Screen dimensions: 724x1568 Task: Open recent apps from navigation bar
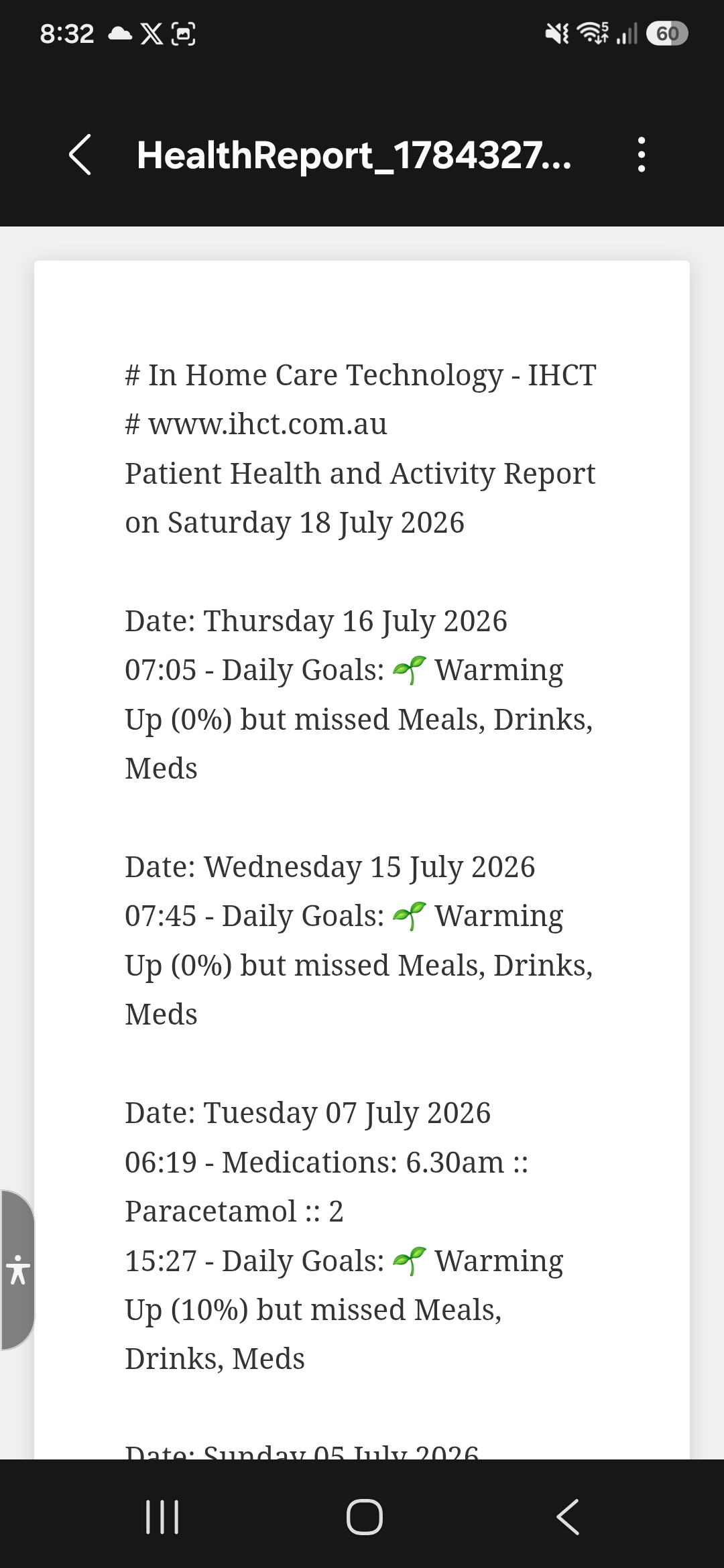click(162, 1516)
